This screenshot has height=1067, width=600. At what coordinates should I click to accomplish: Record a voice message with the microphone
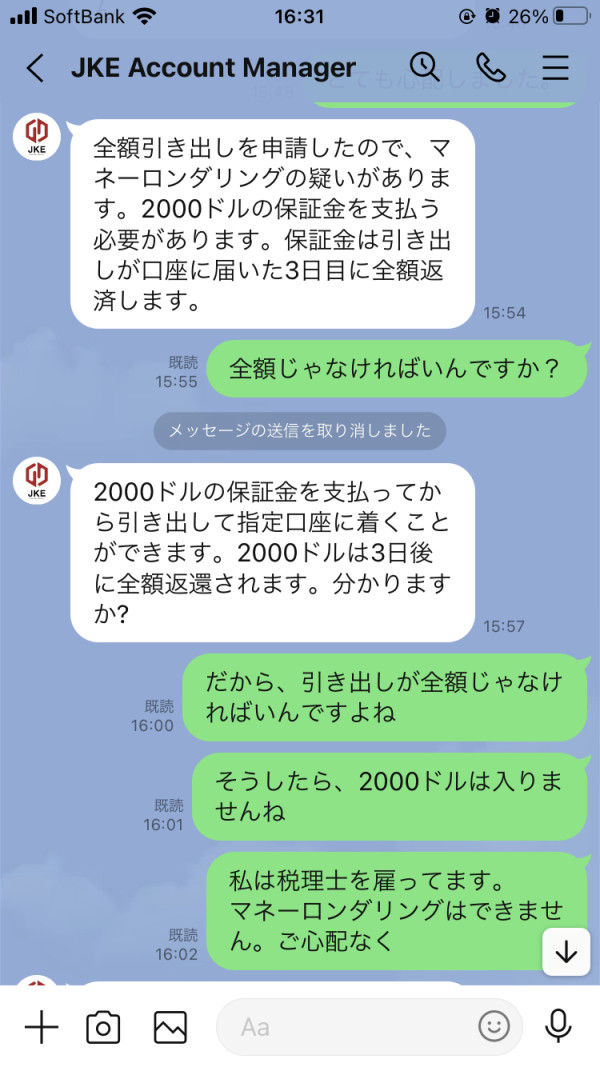[x=559, y=1026]
